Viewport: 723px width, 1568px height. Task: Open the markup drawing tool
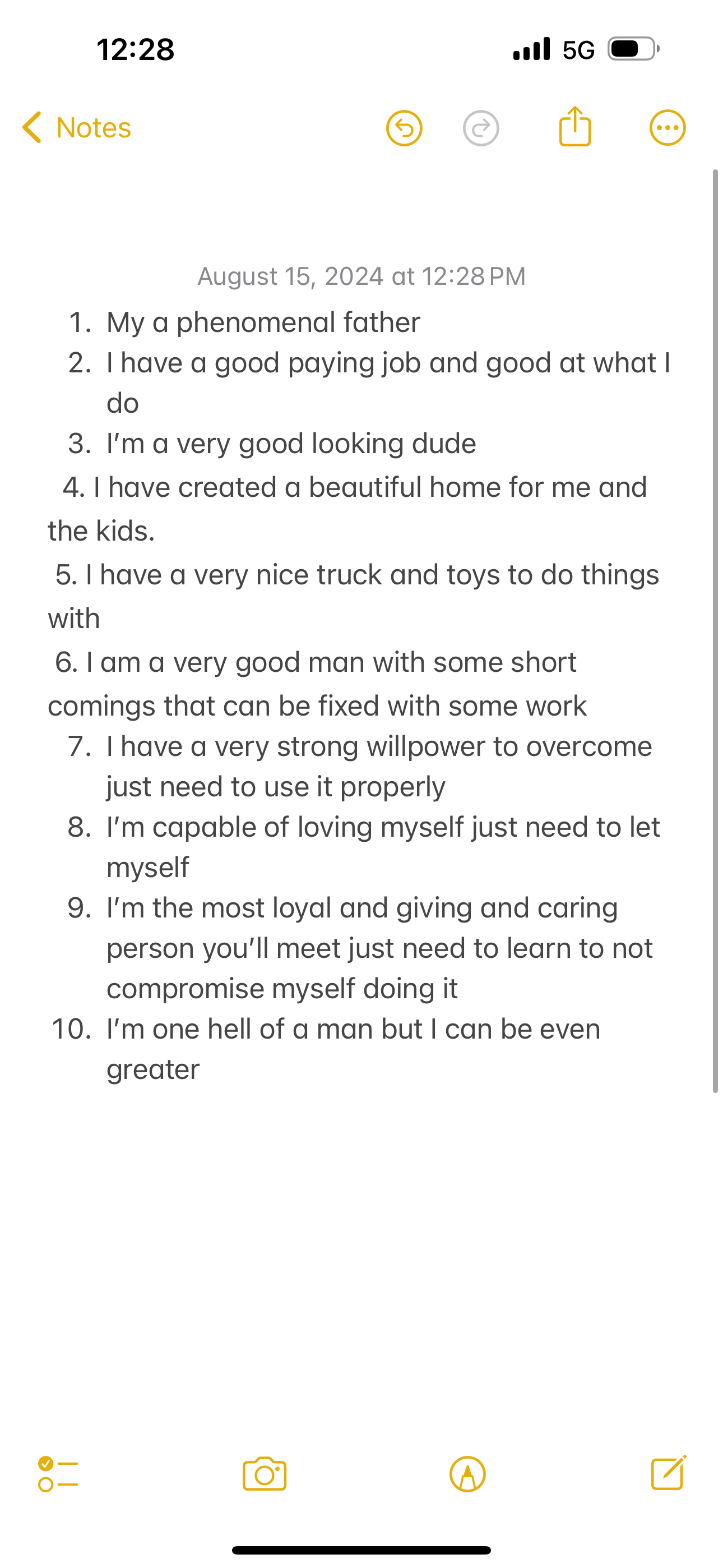[467, 1474]
